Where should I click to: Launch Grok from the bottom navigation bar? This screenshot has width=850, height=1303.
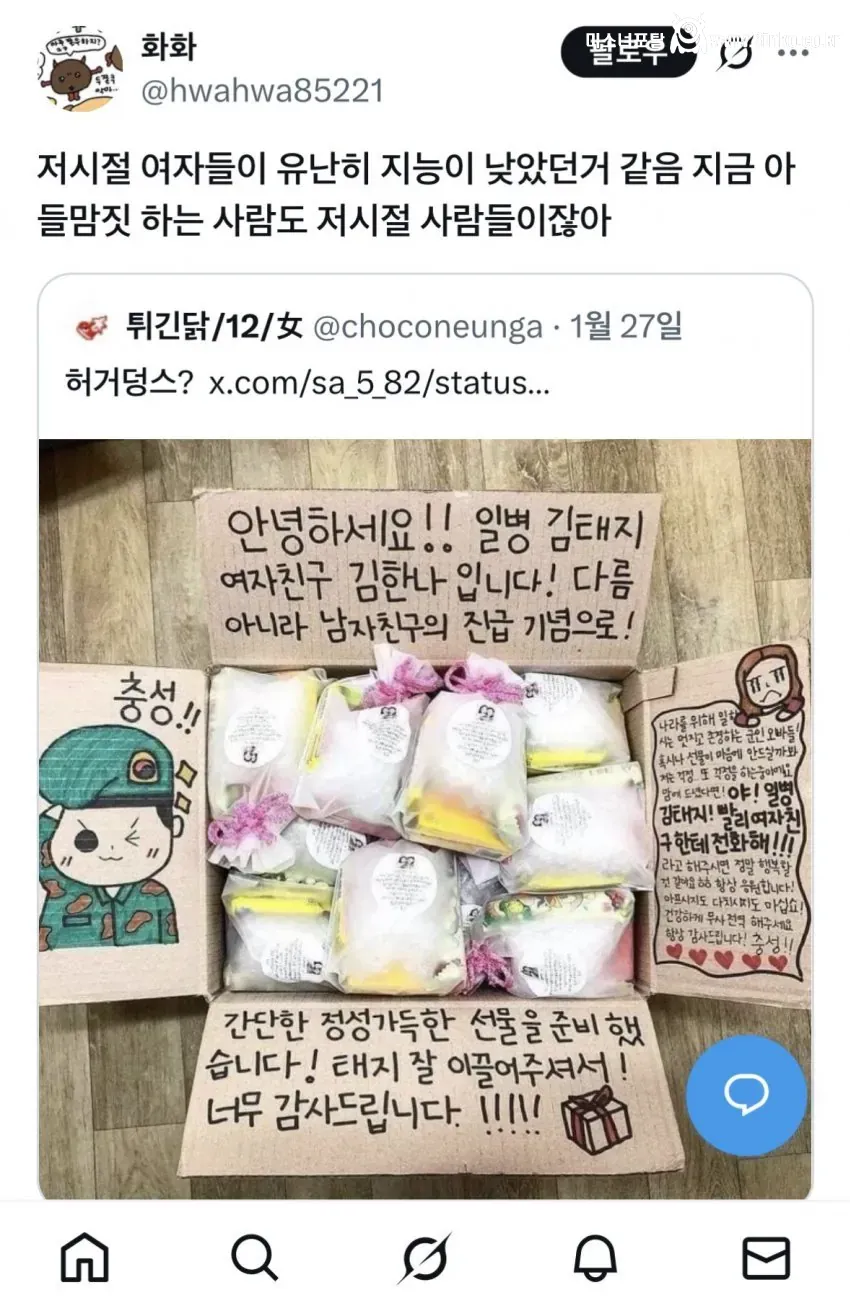(425, 1260)
